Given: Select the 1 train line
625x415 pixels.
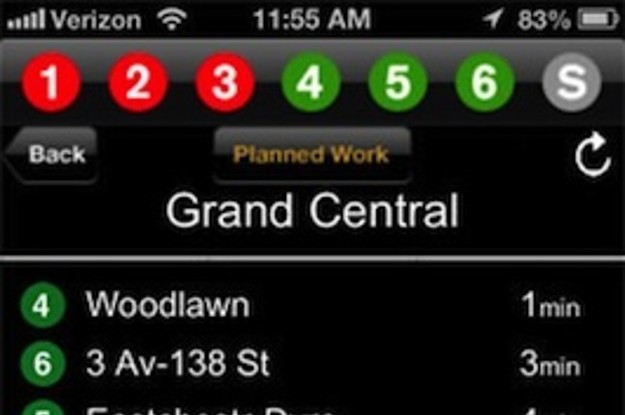Looking at the screenshot, I should click(50, 84).
